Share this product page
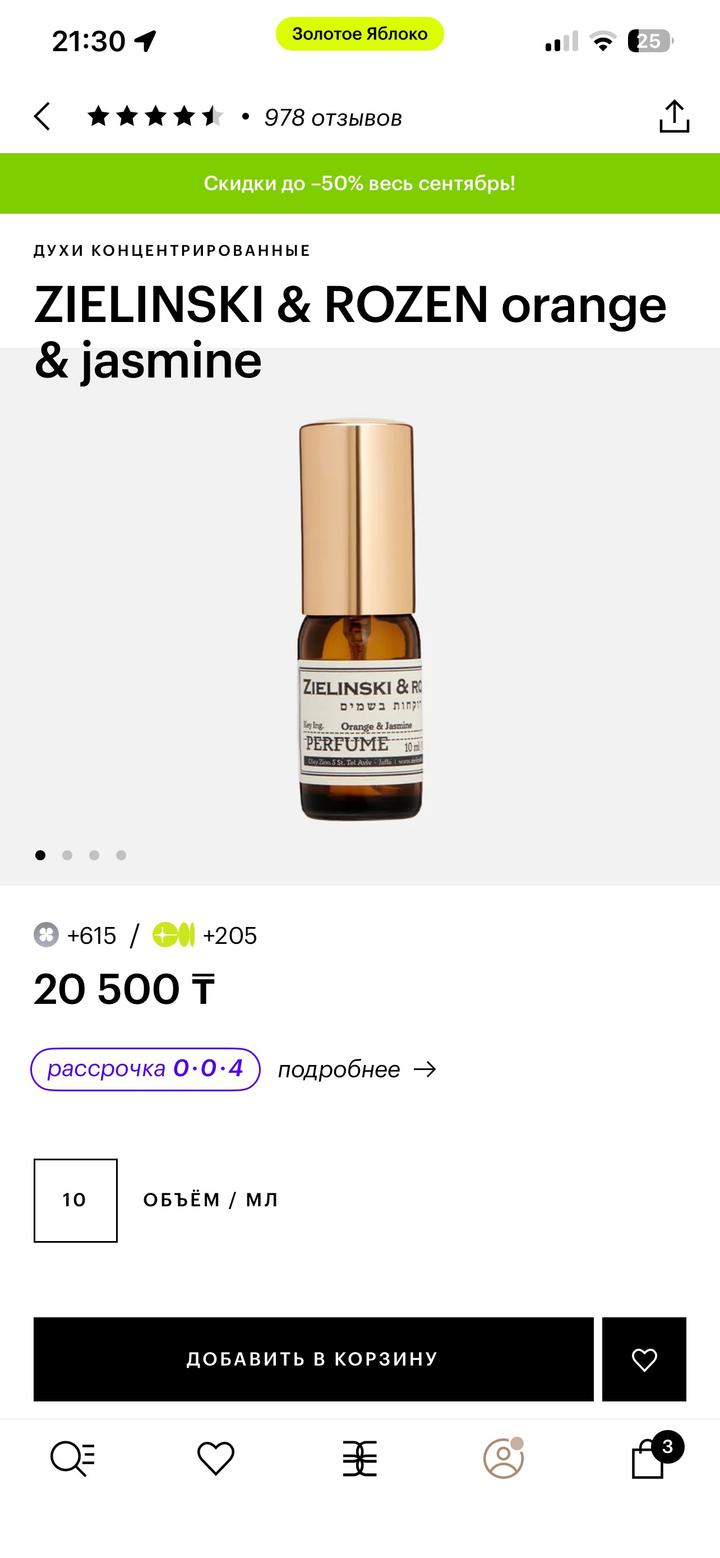The height and width of the screenshot is (1558, 720). point(674,116)
